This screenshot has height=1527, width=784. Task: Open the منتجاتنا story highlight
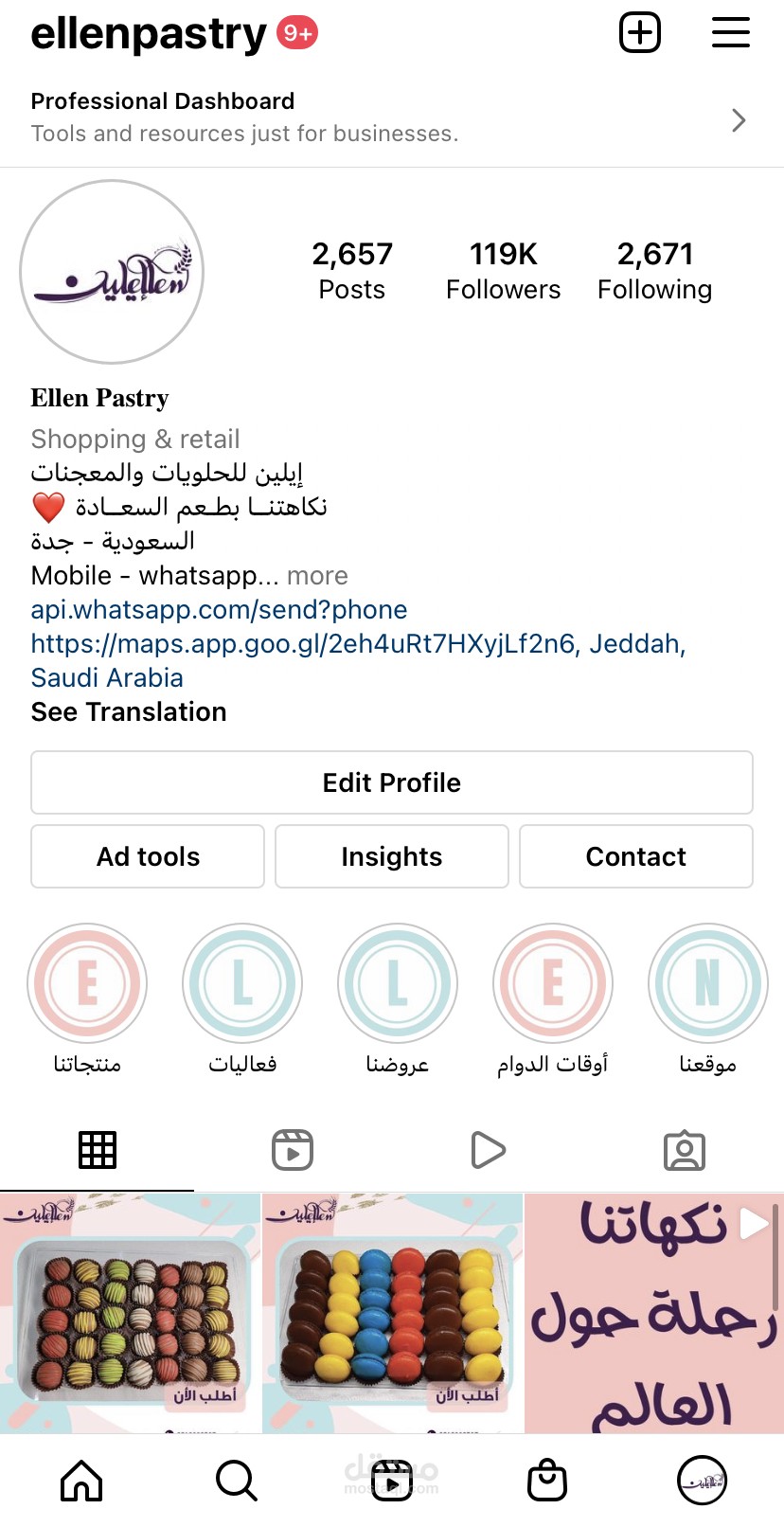(x=87, y=984)
